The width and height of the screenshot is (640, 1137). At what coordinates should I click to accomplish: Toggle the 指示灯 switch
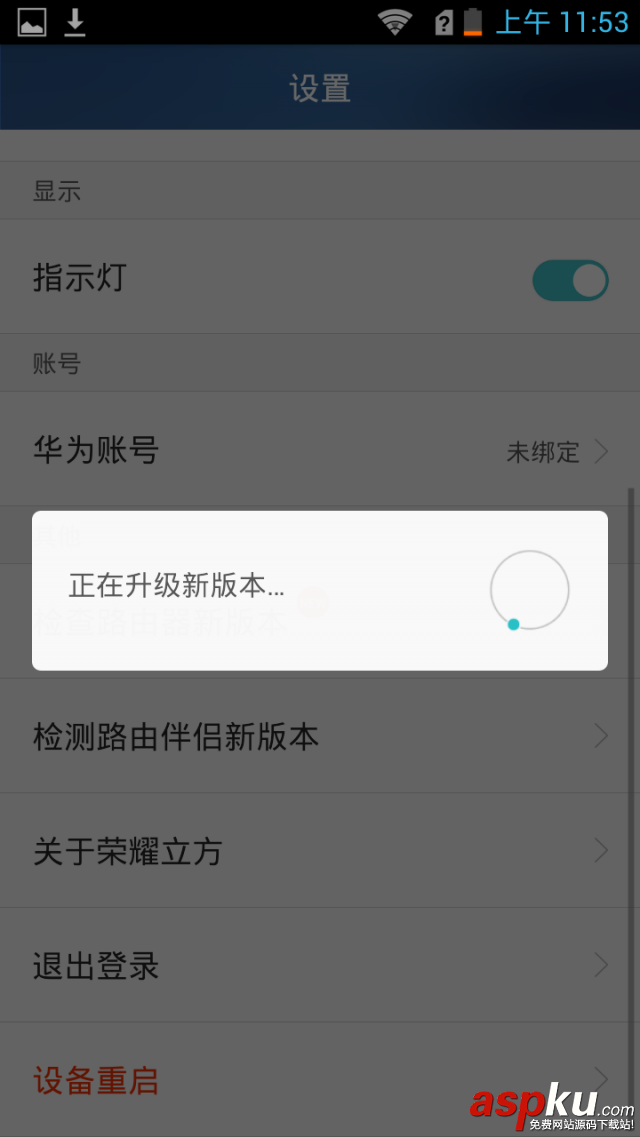pos(570,280)
